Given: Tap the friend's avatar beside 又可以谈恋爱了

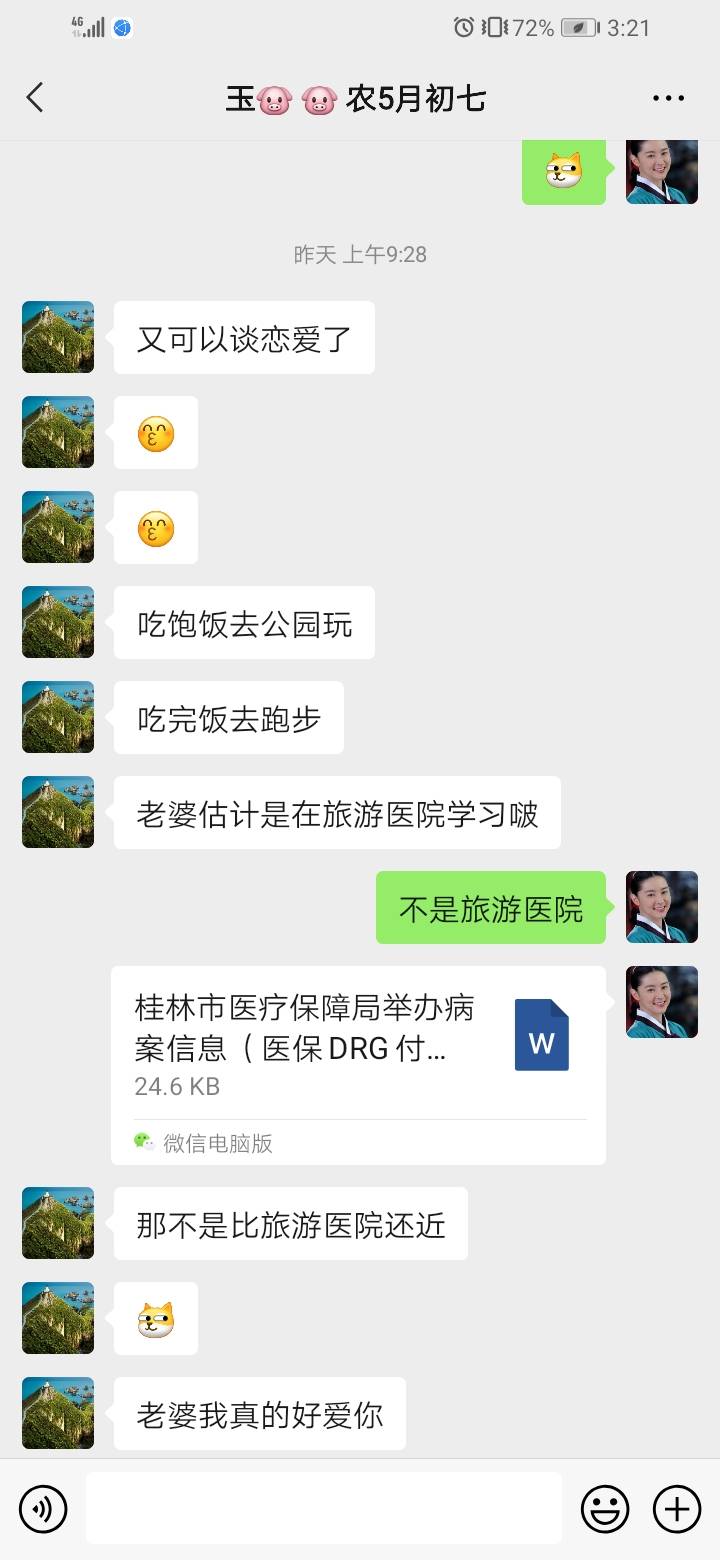Looking at the screenshot, I should 57,337.
